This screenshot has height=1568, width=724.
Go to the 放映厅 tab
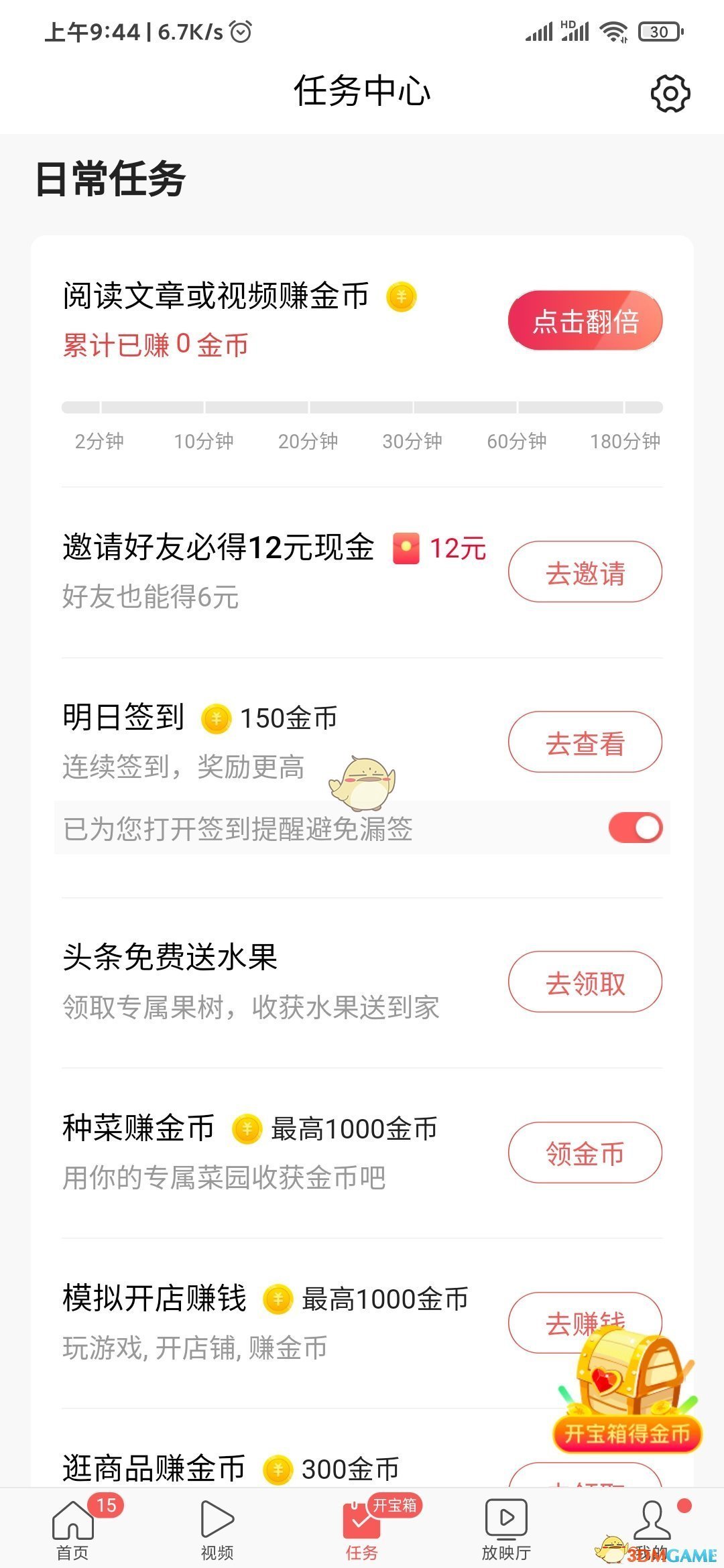pyautogui.click(x=506, y=1529)
